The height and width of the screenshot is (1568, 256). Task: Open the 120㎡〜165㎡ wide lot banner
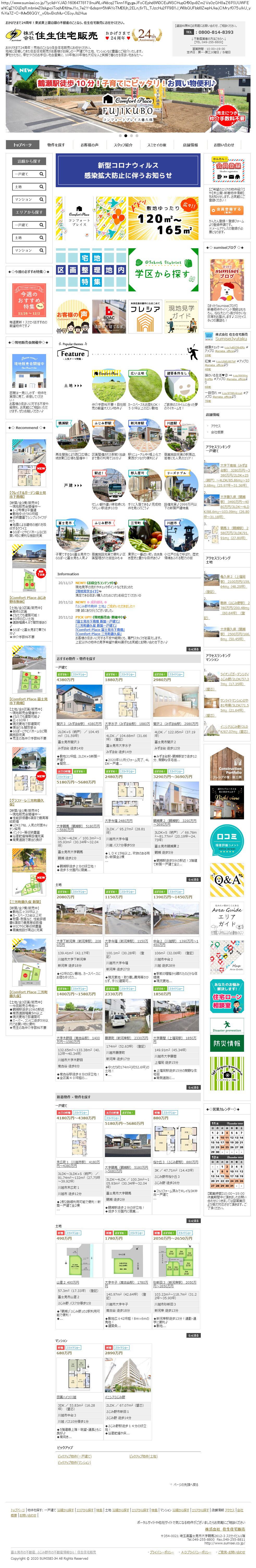point(163,218)
